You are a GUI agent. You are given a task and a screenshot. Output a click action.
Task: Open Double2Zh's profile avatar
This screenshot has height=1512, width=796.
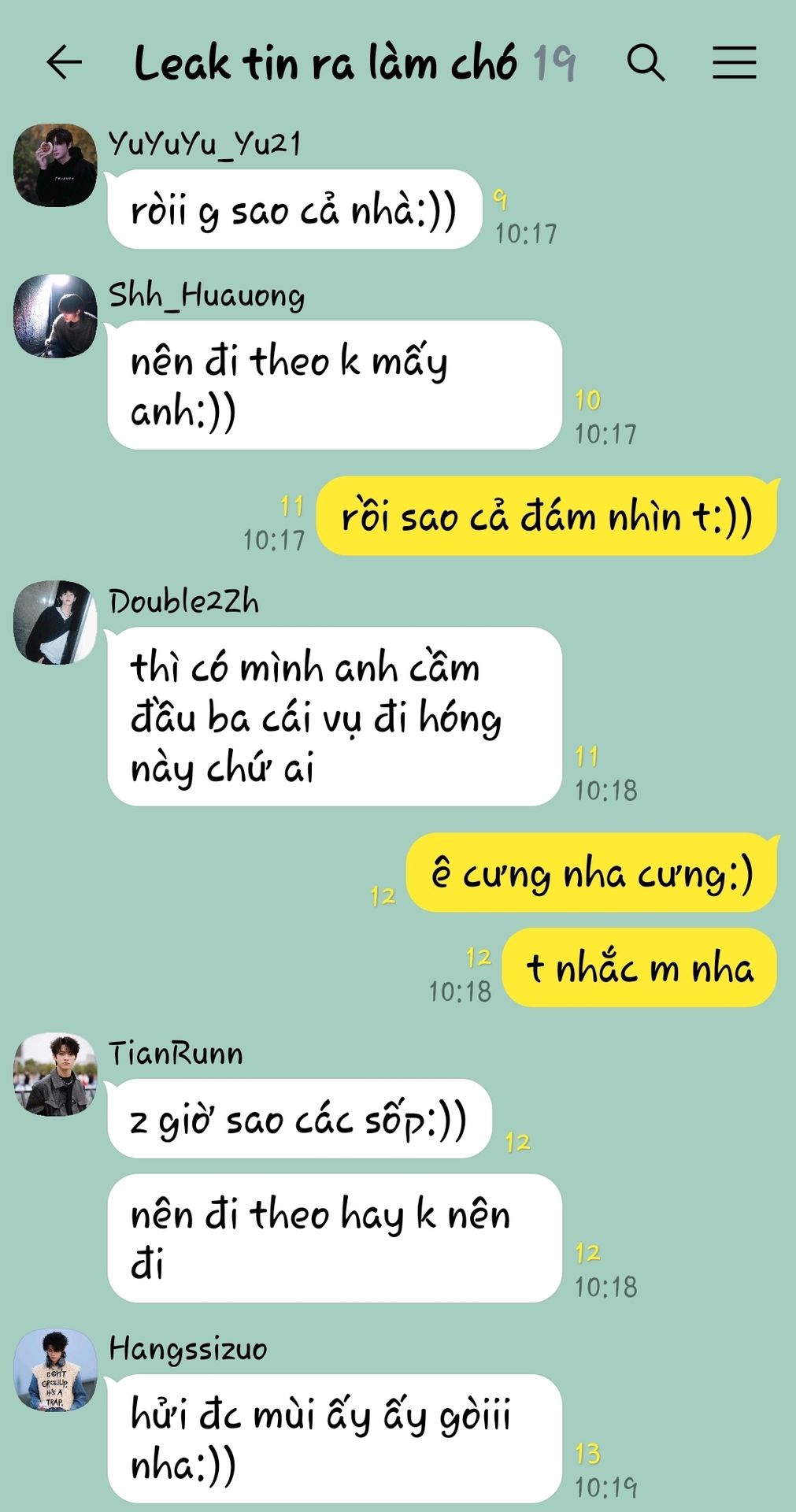[x=55, y=622]
